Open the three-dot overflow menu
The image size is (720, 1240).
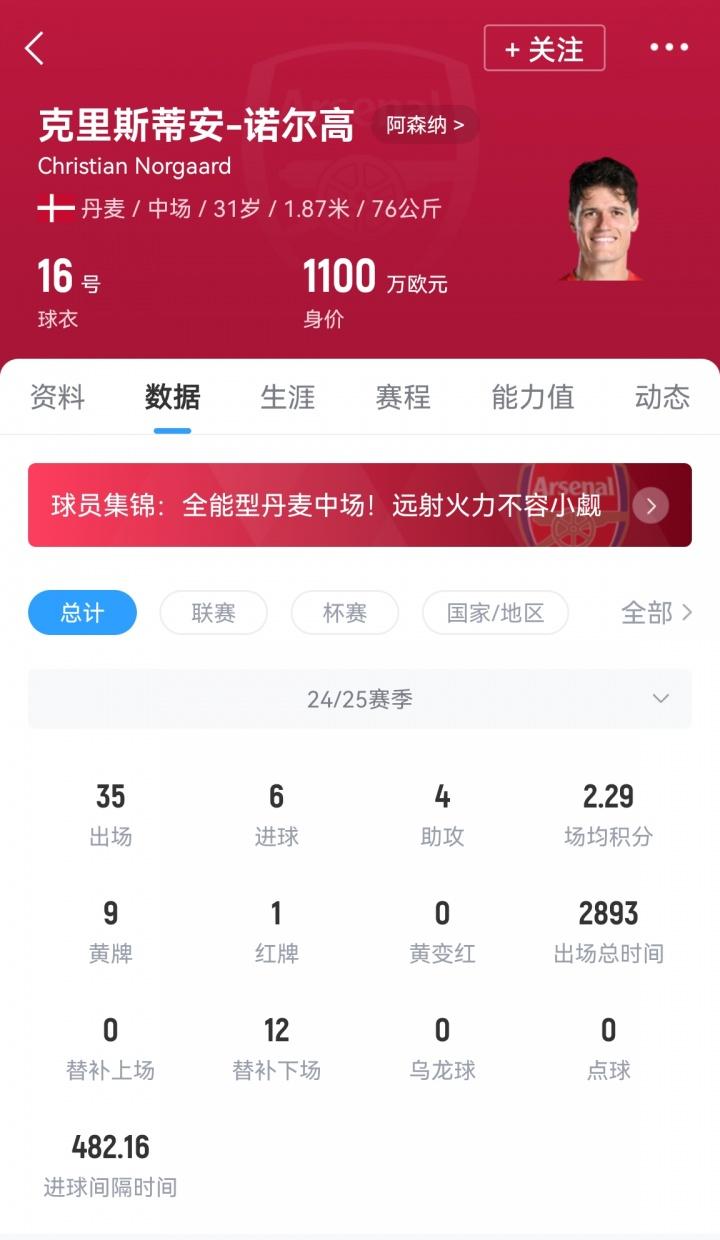669,48
